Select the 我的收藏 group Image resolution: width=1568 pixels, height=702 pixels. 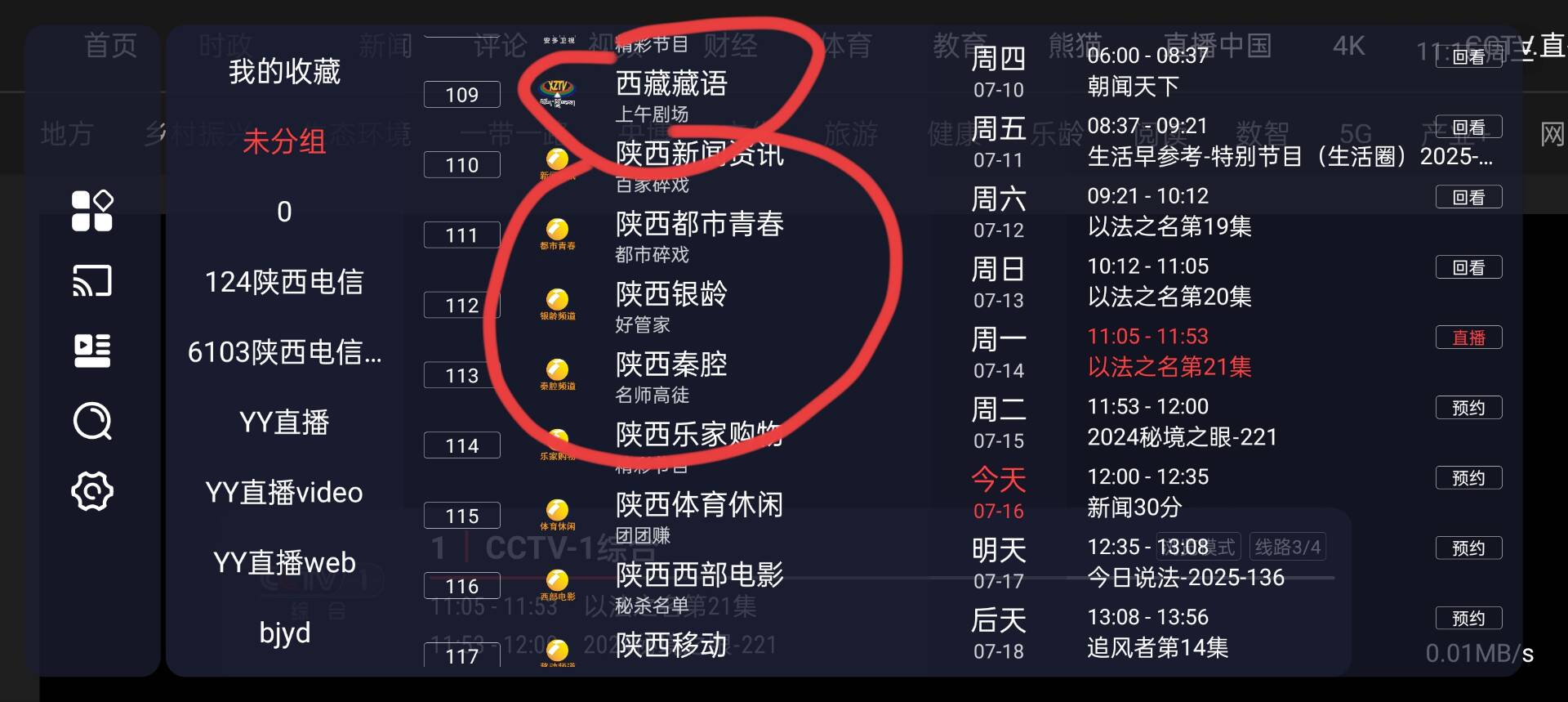click(x=284, y=72)
